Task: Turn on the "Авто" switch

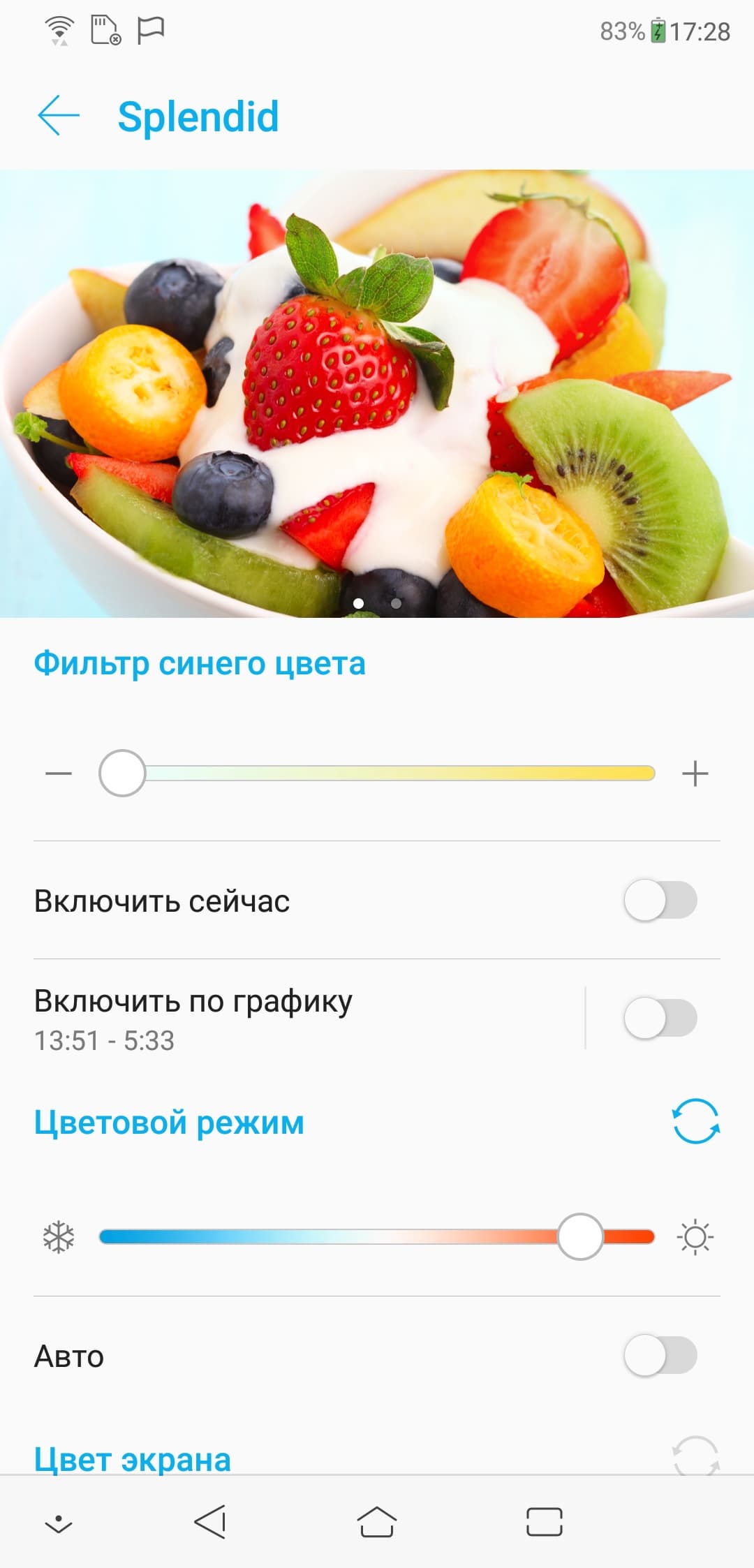Action: pos(660,1356)
